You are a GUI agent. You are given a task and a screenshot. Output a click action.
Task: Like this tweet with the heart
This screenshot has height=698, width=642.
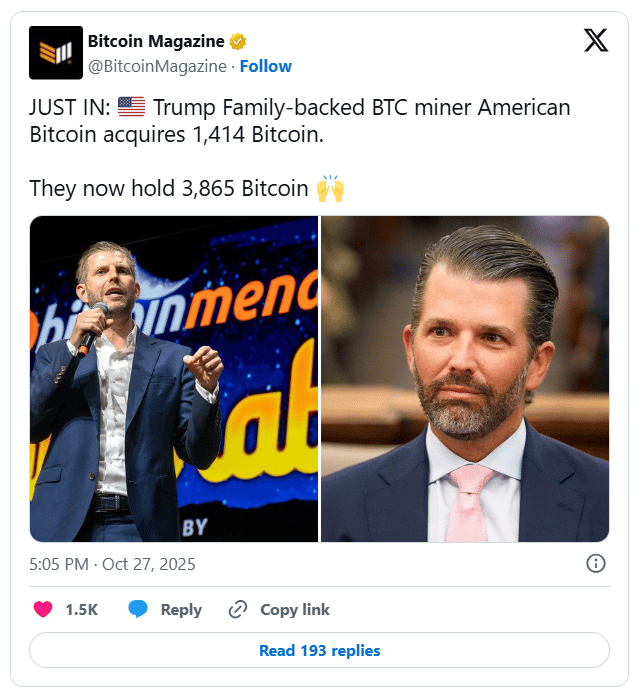(44, 609)
